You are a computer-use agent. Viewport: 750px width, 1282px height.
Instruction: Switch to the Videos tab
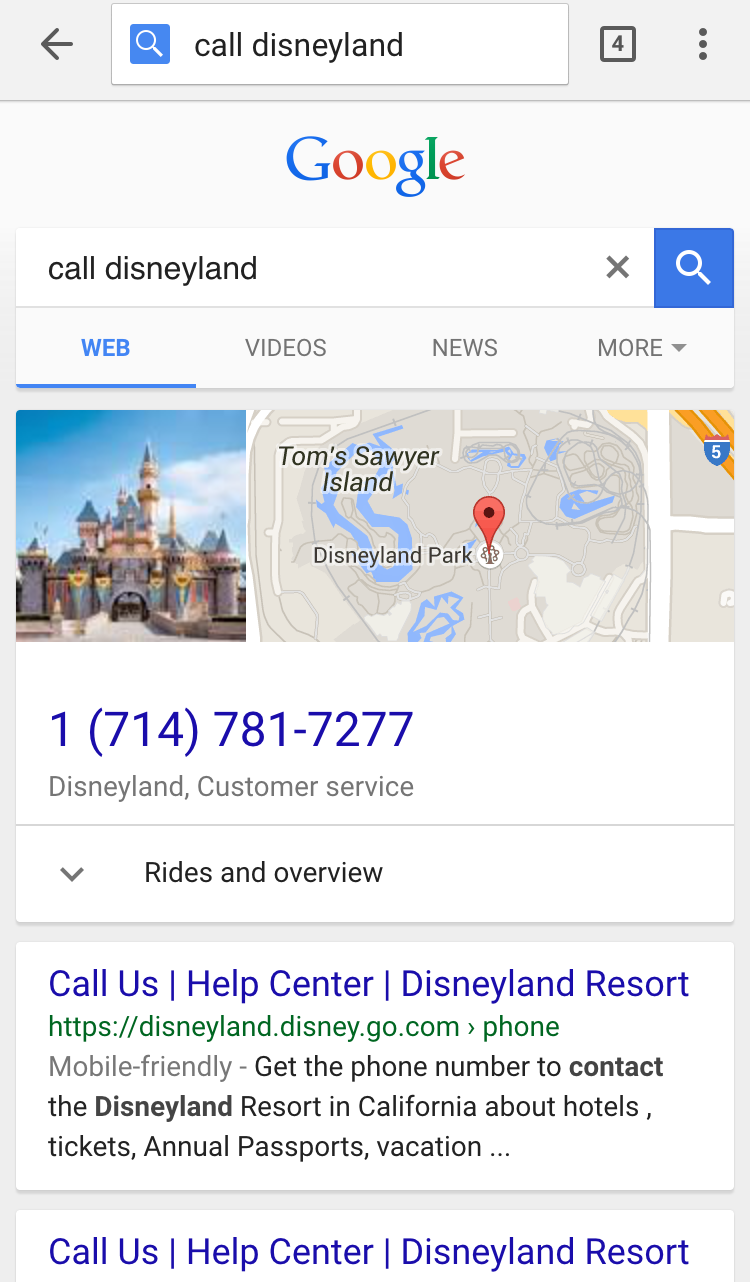[x=286, y=348]
